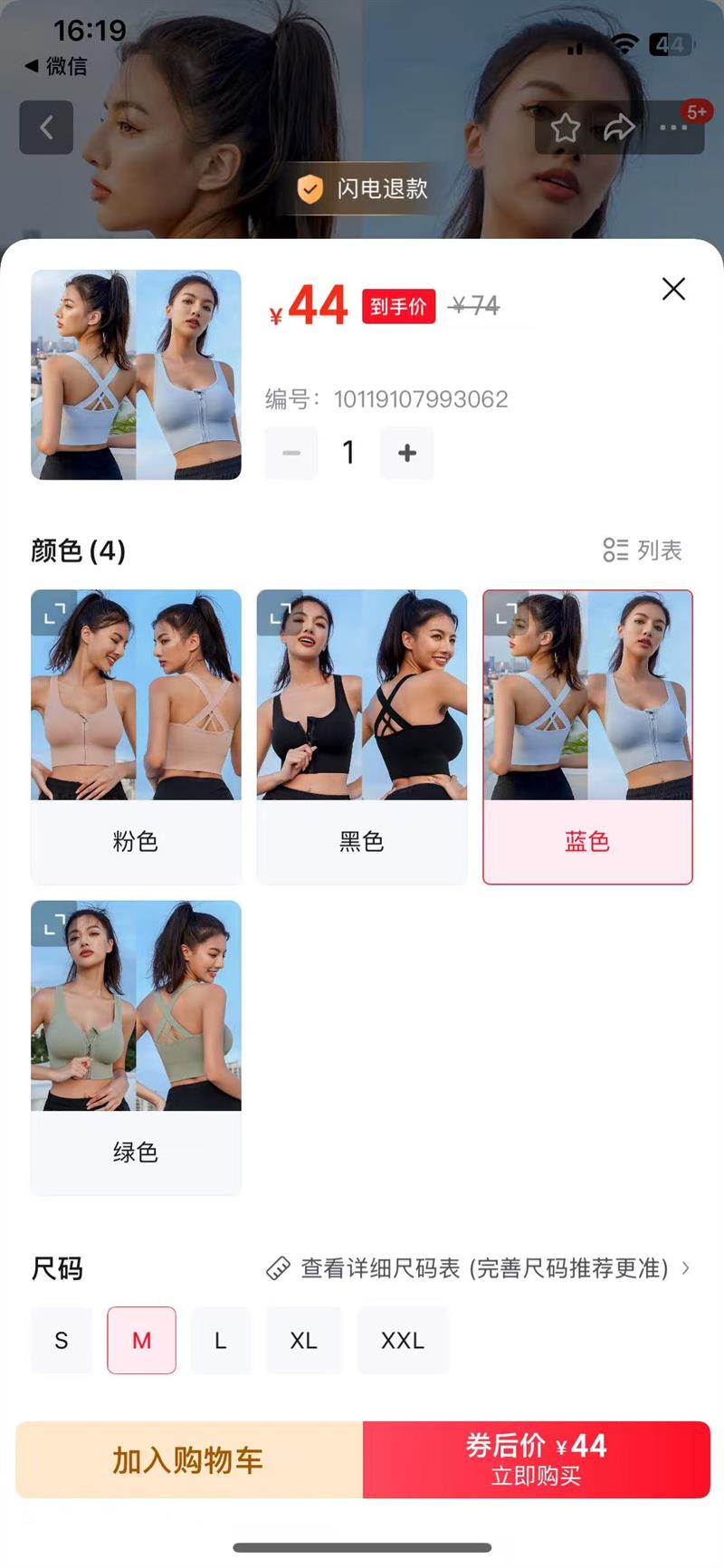Pick the 蓝色 color option
The height and width of the screenshot is (1568, 724).
[587, 736]
